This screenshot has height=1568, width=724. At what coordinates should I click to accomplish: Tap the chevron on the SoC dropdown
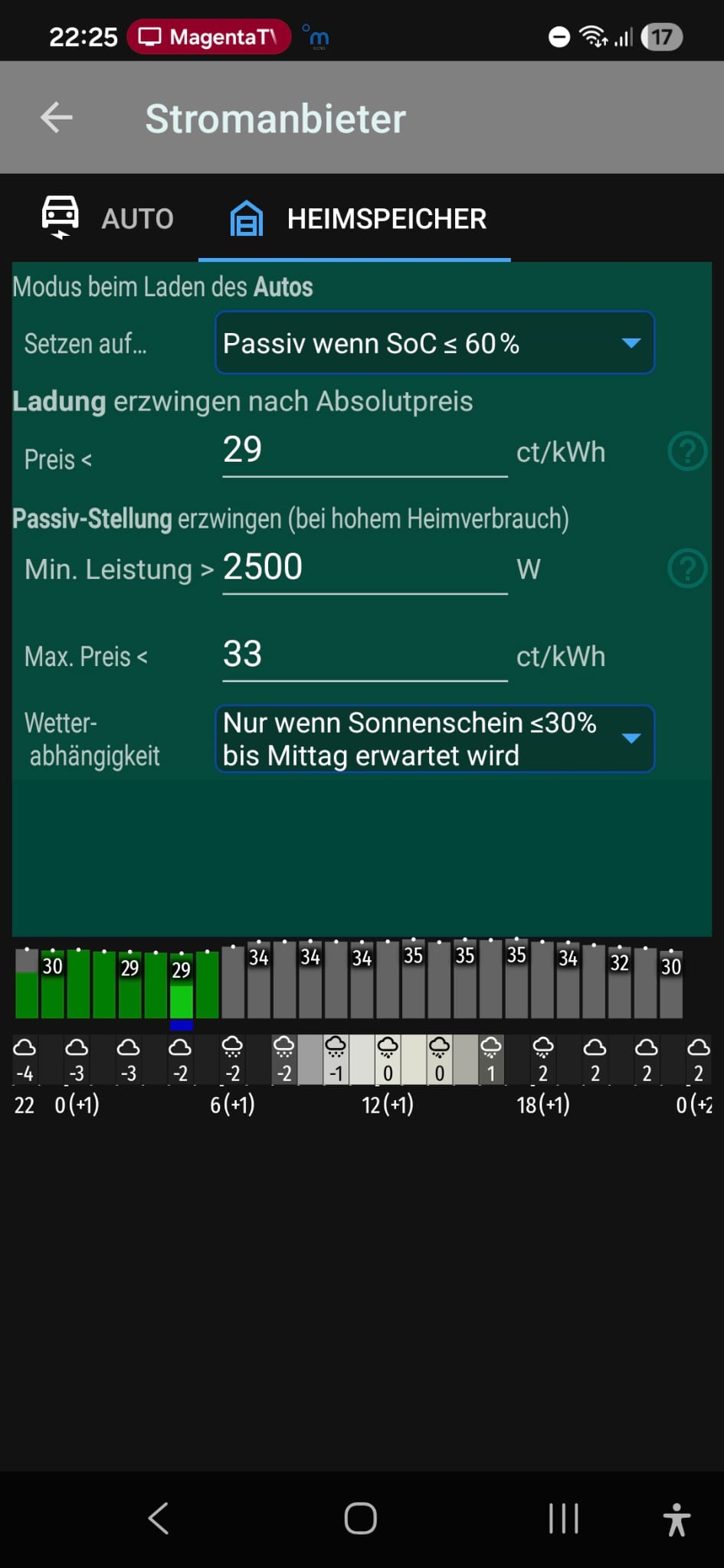(630, 344)
